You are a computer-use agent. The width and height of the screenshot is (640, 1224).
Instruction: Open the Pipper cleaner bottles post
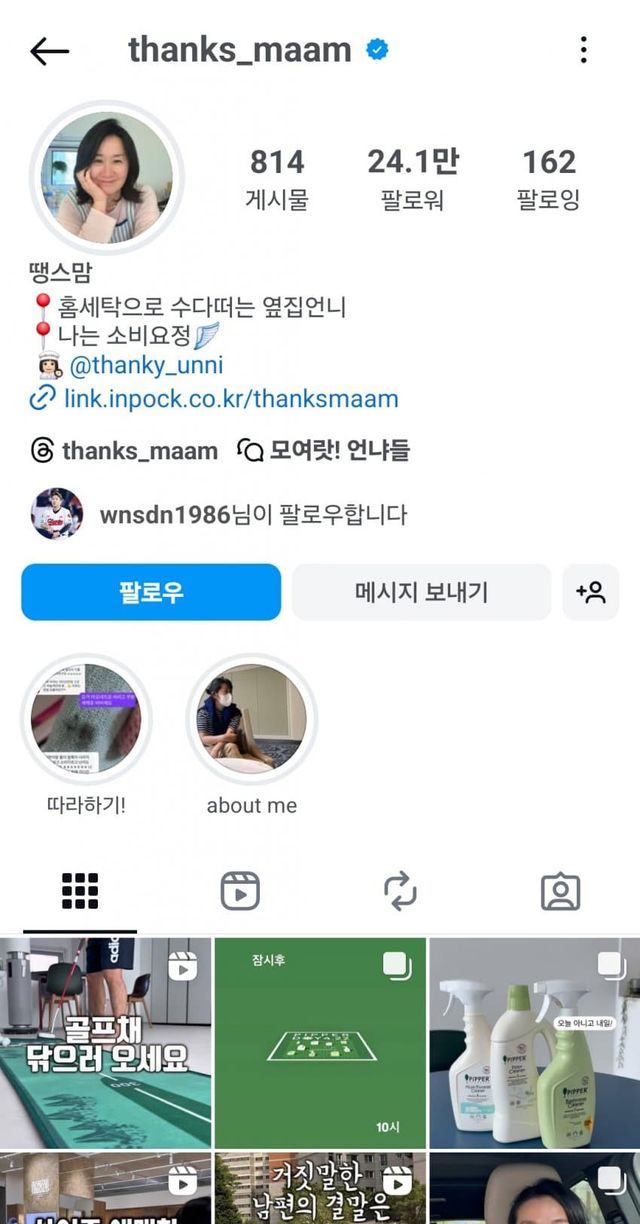point(534,1043)
